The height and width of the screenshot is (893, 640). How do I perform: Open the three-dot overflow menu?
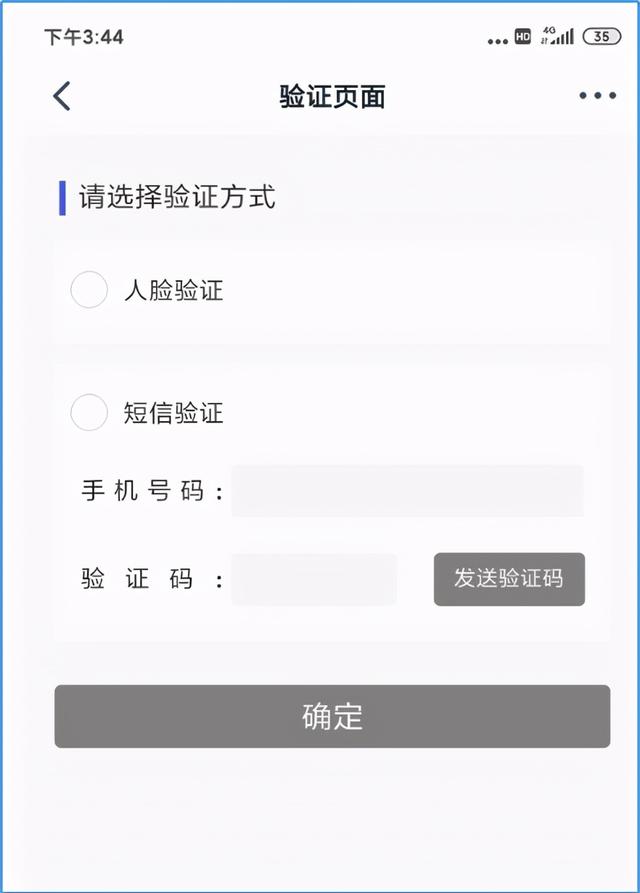coord(597,96)
